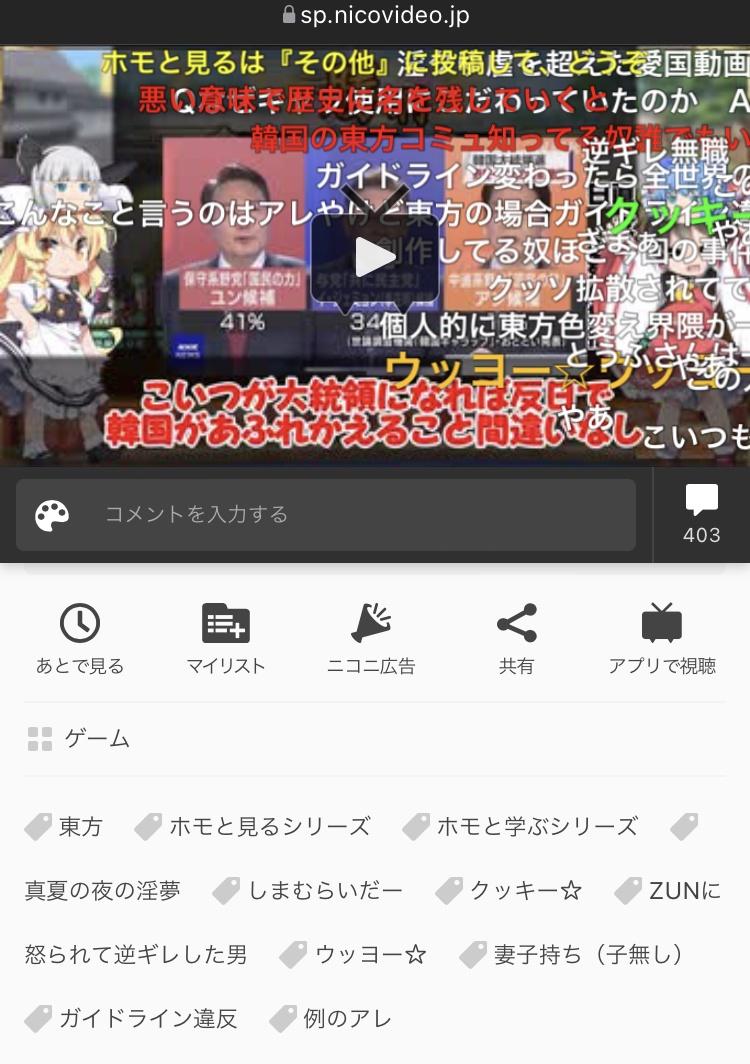Select the ガイドライン違反 tag
The image size is (750, 1064).
point(147,1019)
